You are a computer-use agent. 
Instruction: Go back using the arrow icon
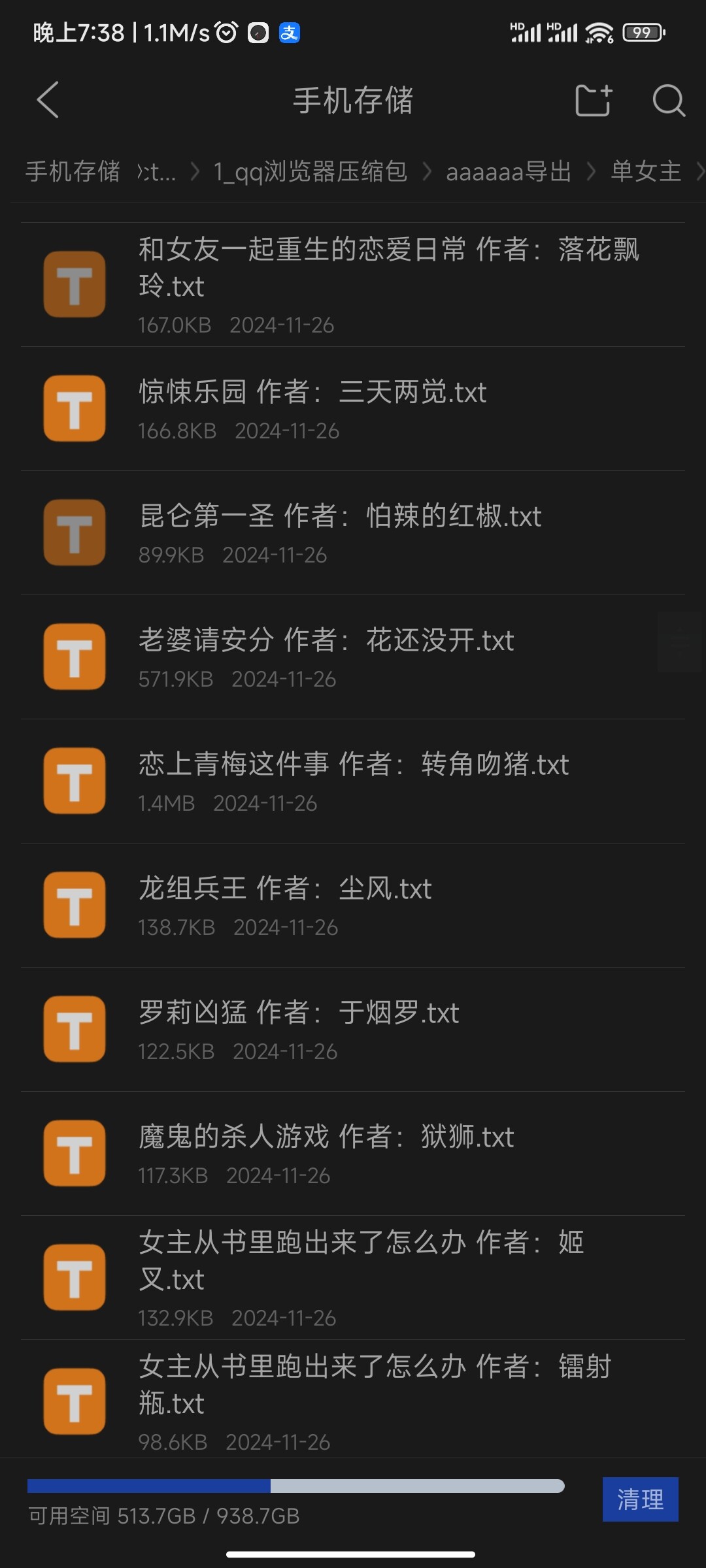click(48, 100)
